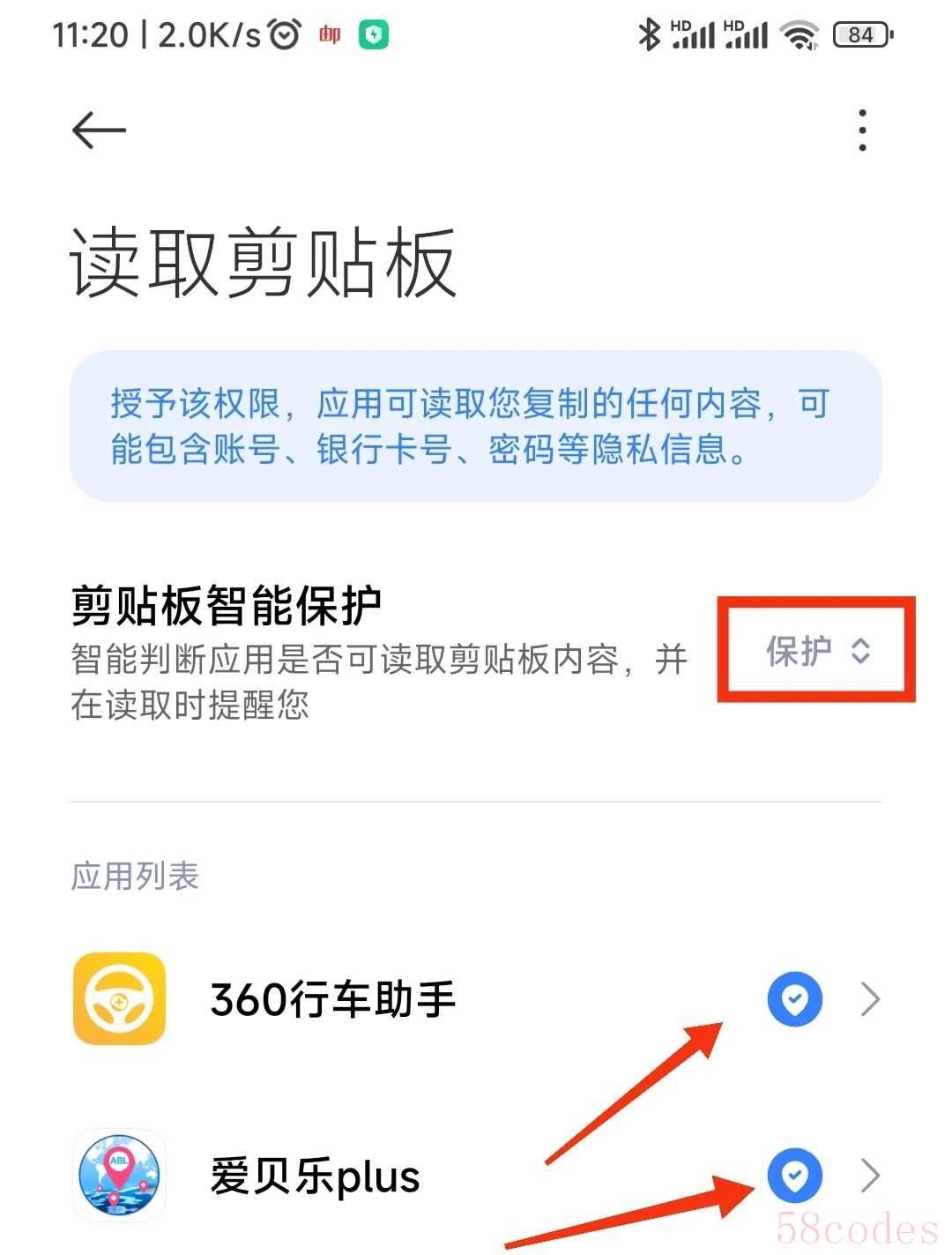
Task: Go back using the arrow icon
Action: coord(99,131)
